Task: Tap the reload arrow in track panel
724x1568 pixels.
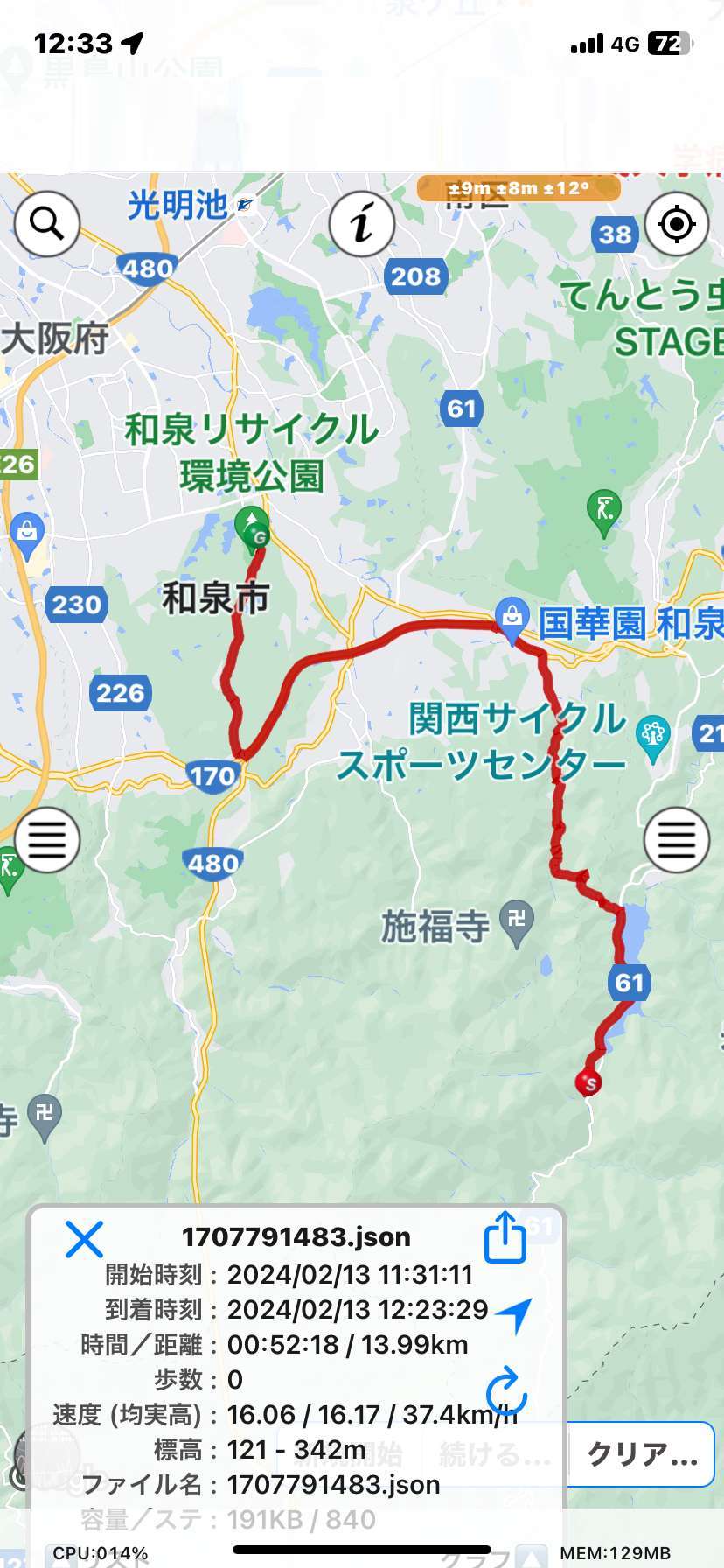Action: coord(506,1391)
